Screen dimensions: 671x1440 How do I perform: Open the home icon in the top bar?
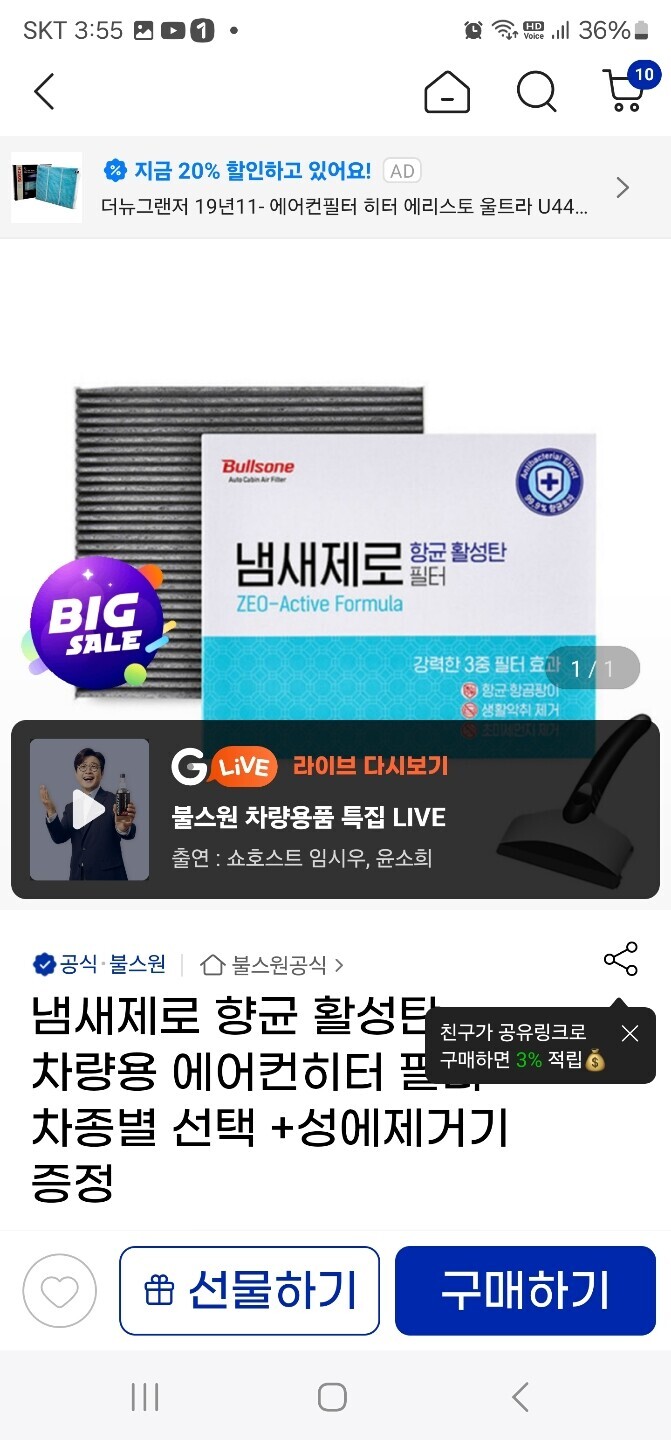click(446, 93)
